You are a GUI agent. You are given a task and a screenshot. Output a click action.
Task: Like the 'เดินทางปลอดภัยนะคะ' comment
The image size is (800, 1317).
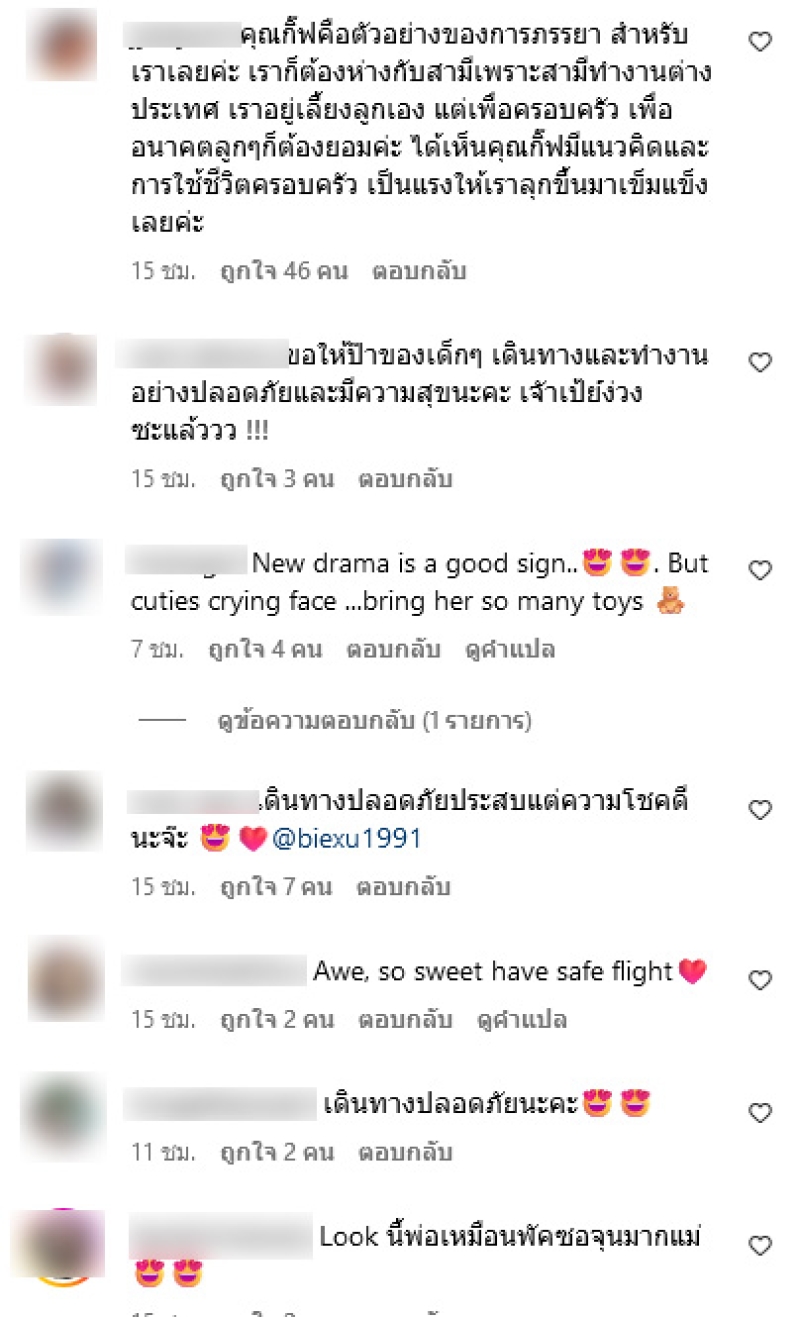pyautogui.click(x=760, y=1113)
